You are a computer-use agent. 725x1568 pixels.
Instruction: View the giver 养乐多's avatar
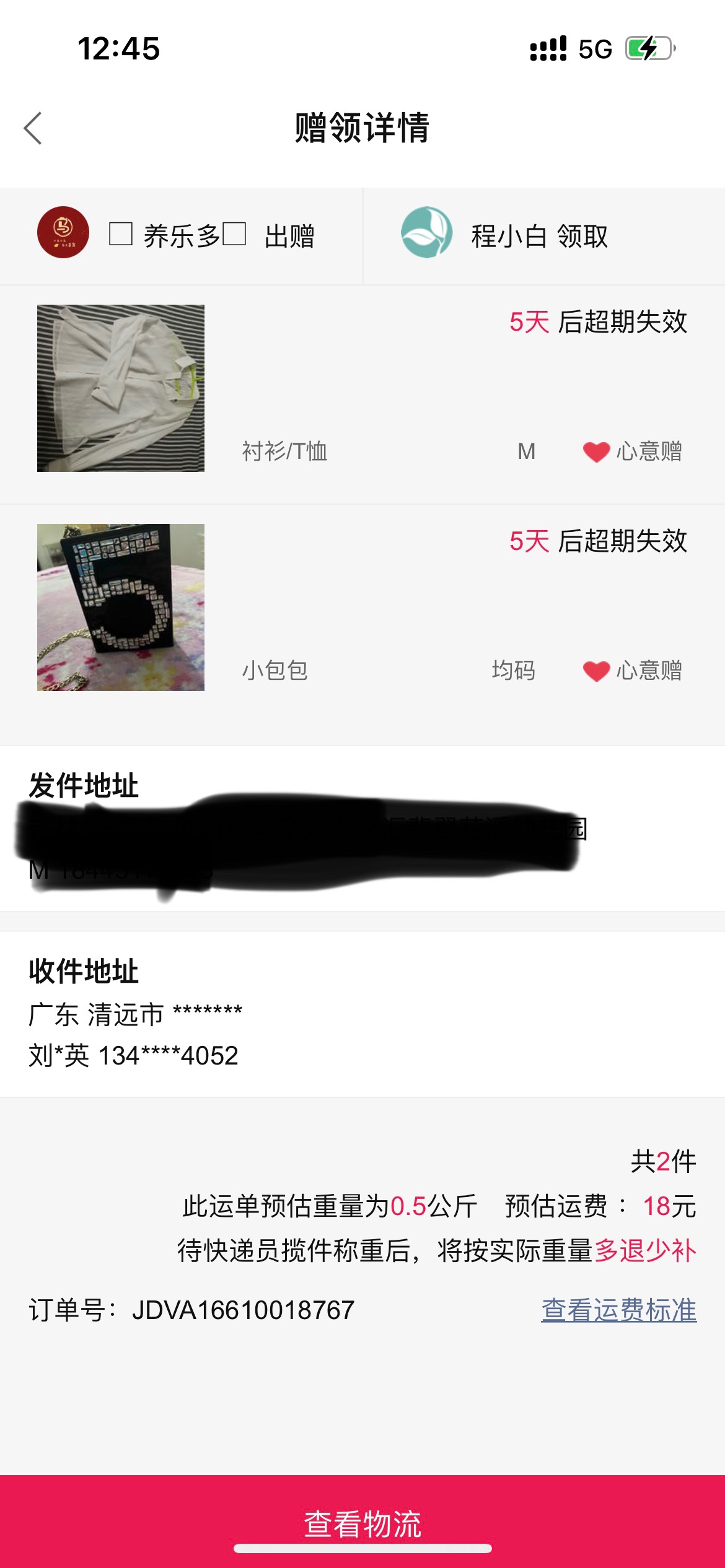tap(63, 232)
